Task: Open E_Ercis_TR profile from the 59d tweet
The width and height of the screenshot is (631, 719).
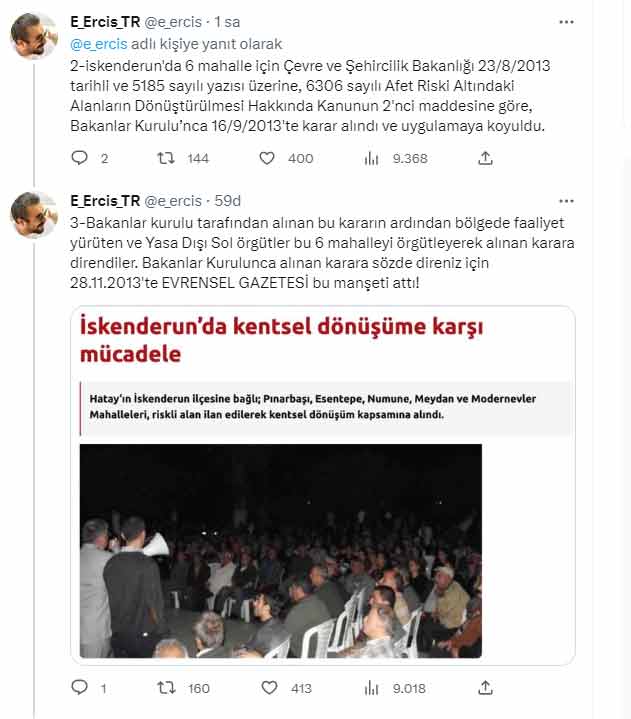Action: (x=106, y=200)
